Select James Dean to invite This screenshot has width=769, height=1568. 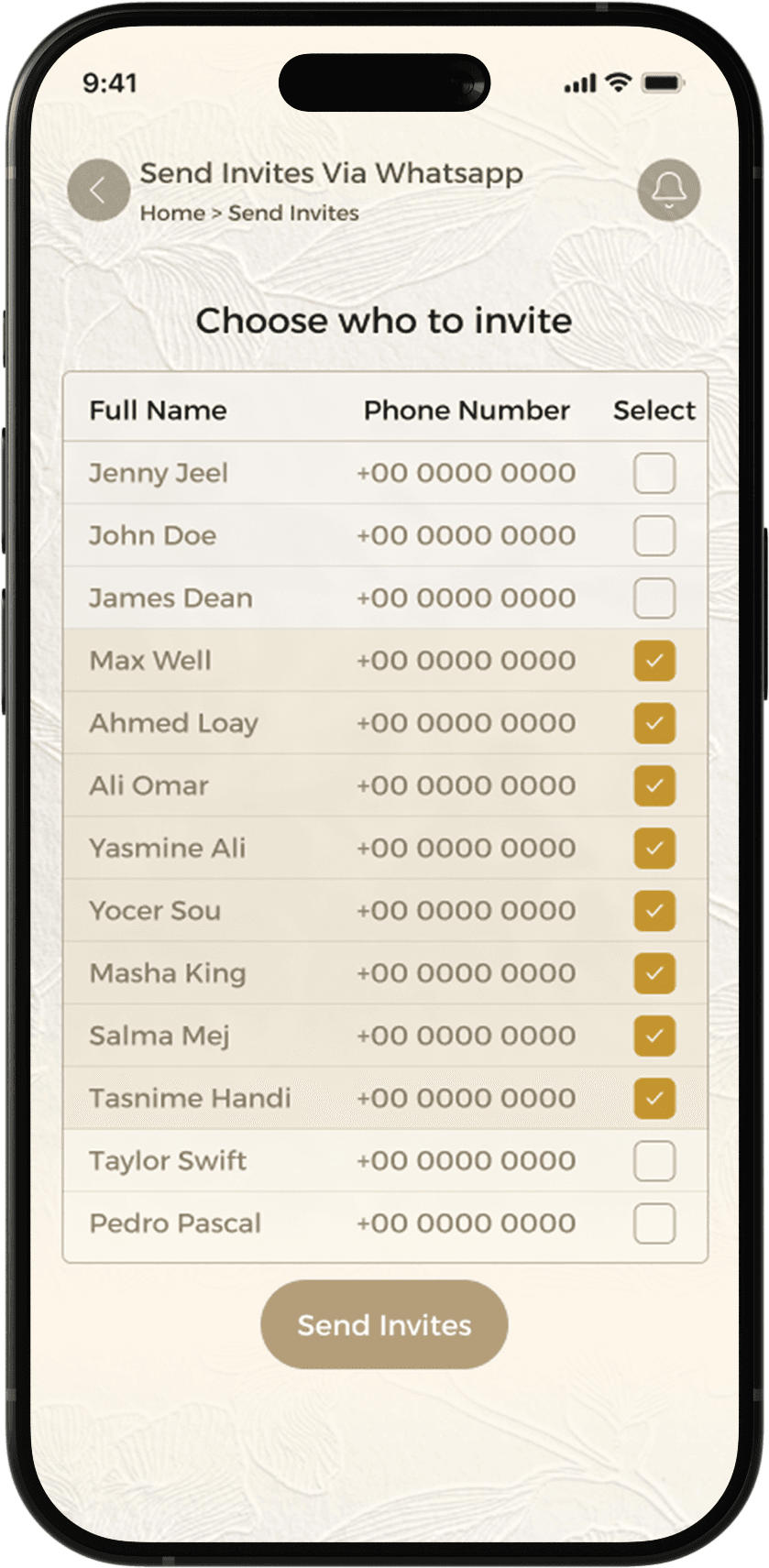(654, 598)
